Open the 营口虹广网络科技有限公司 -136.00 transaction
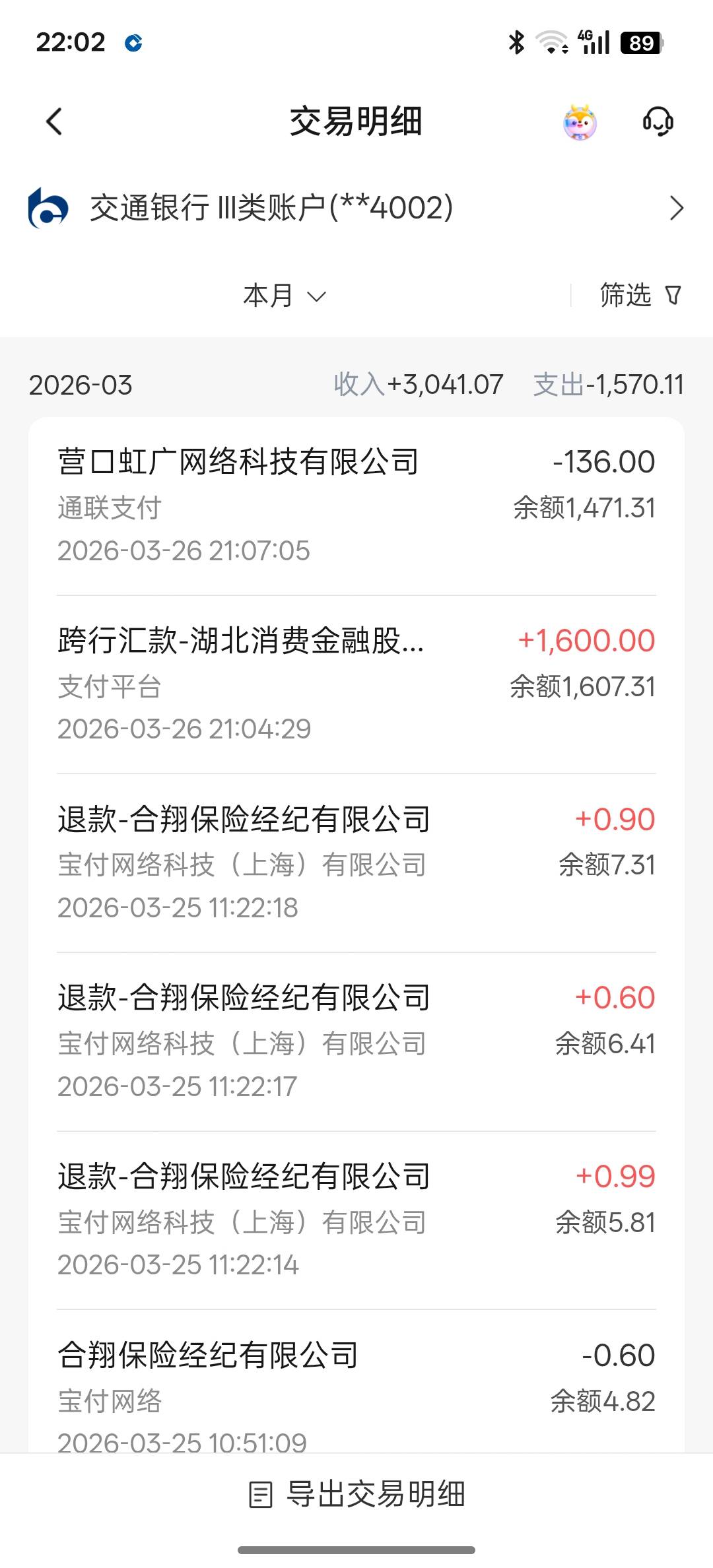713x1568 pixels. [356, 506]
